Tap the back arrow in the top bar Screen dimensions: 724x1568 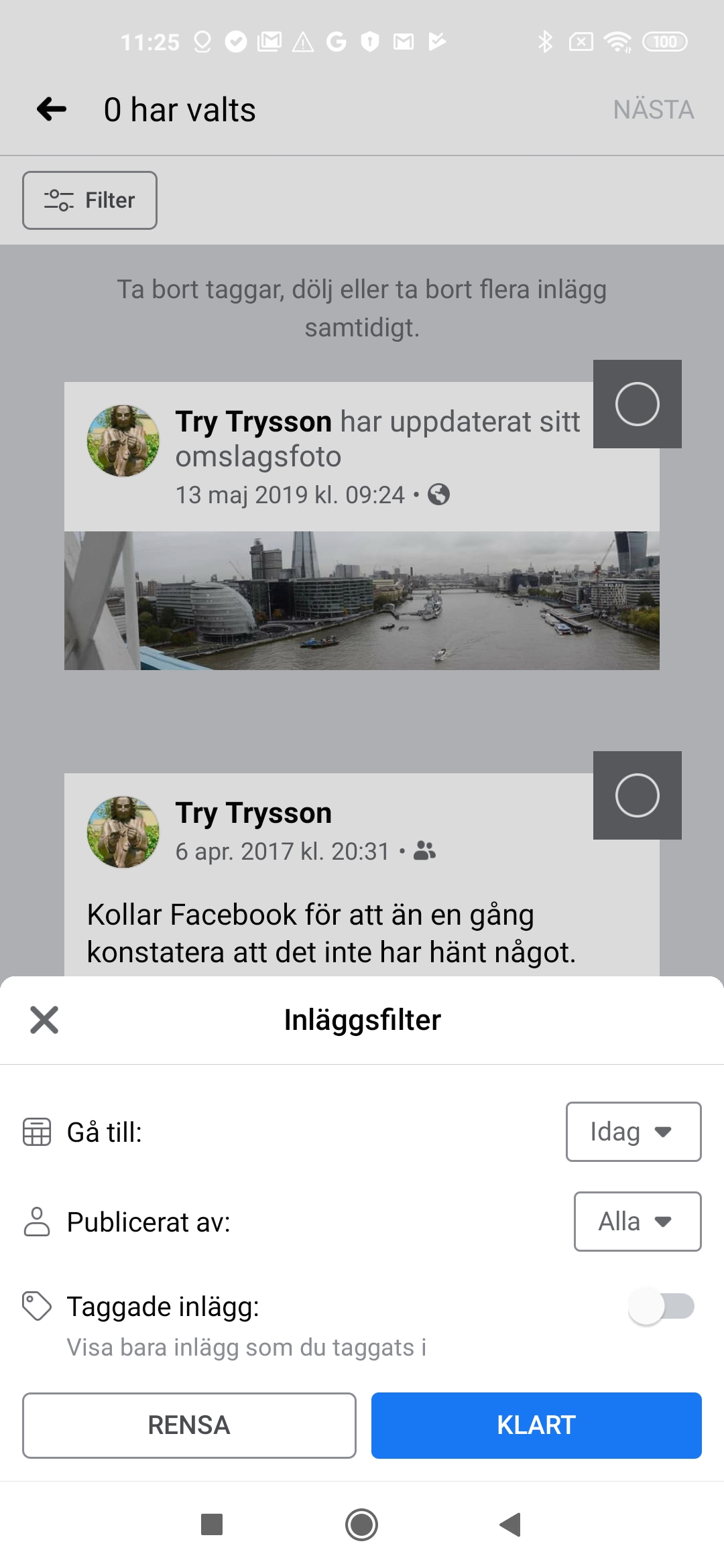point(50,109)
